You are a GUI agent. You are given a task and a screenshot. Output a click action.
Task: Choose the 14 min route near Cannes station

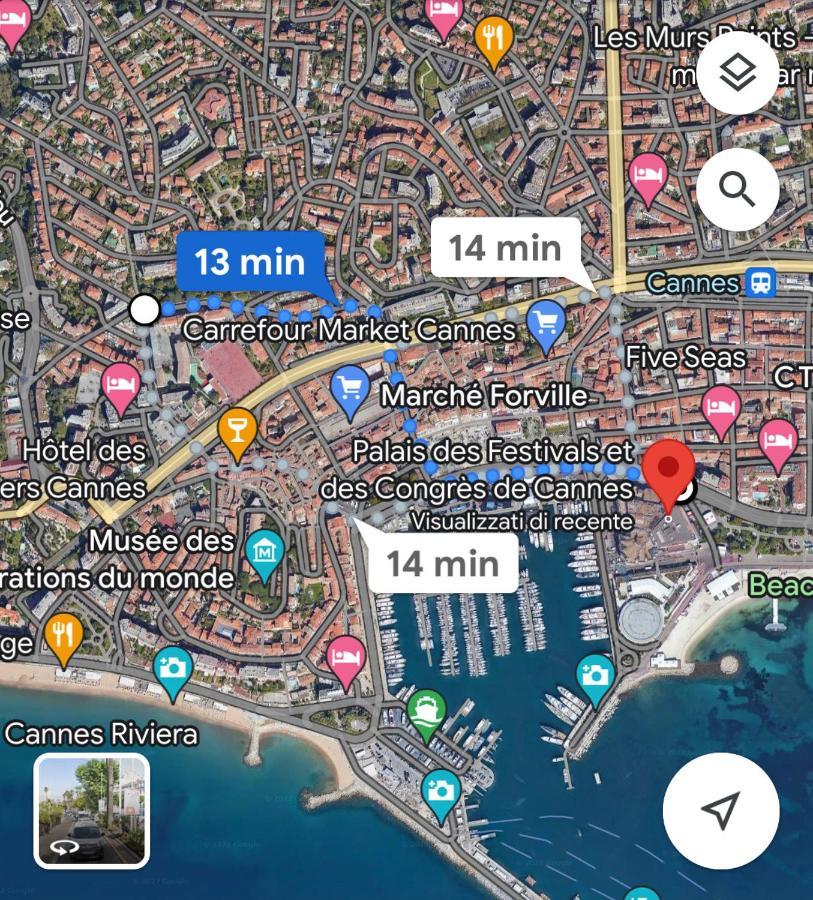506,247
